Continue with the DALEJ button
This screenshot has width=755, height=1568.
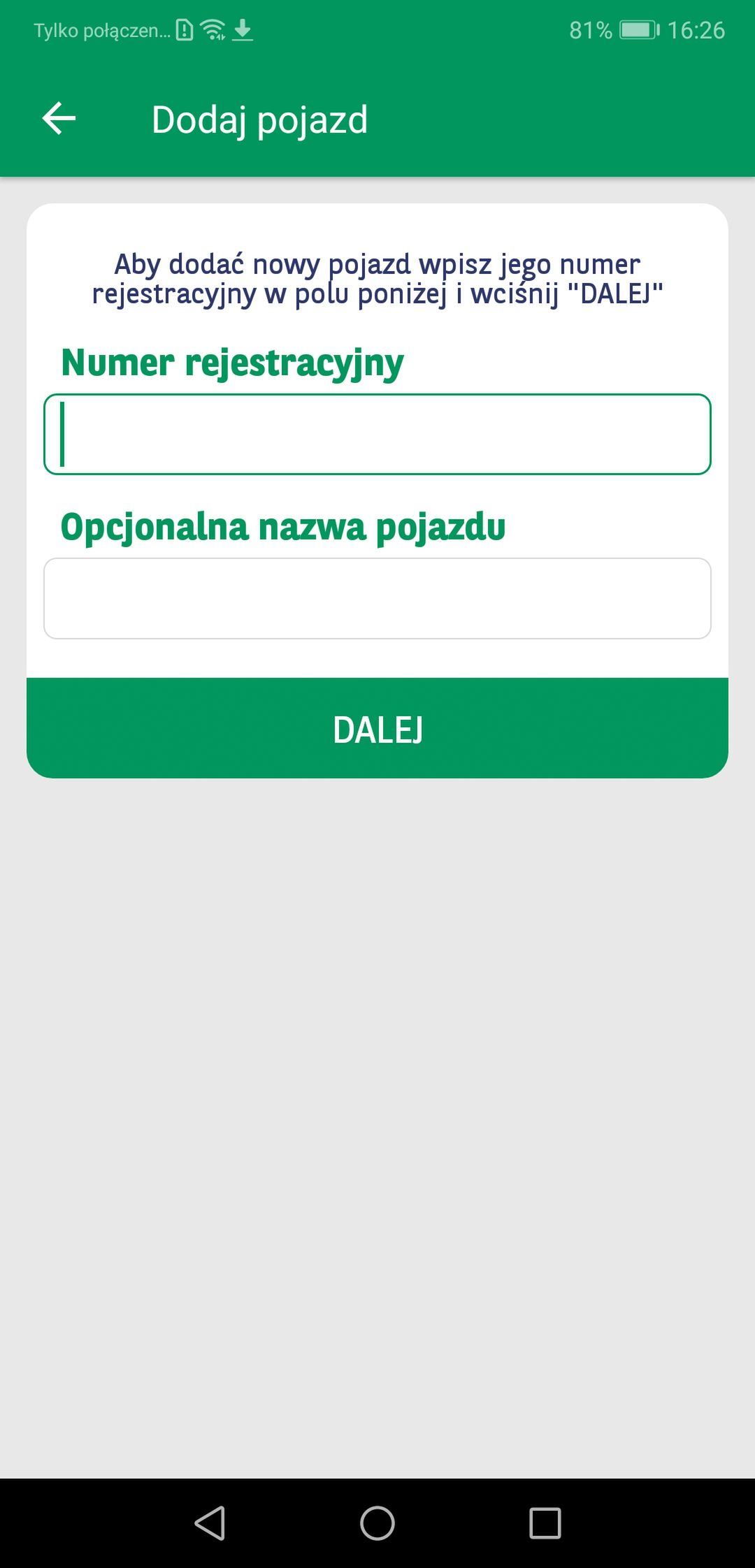[x=377, y=728]
